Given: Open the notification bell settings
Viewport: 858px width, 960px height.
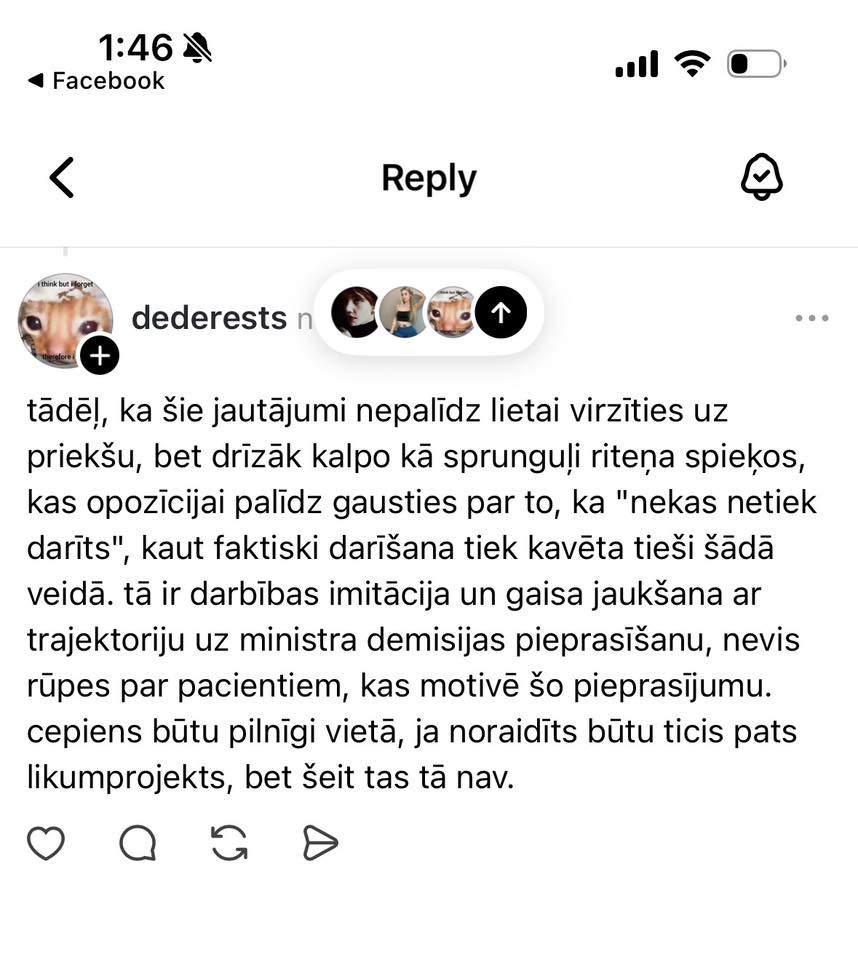Looking at the screenshot, I should coord(761,178).
